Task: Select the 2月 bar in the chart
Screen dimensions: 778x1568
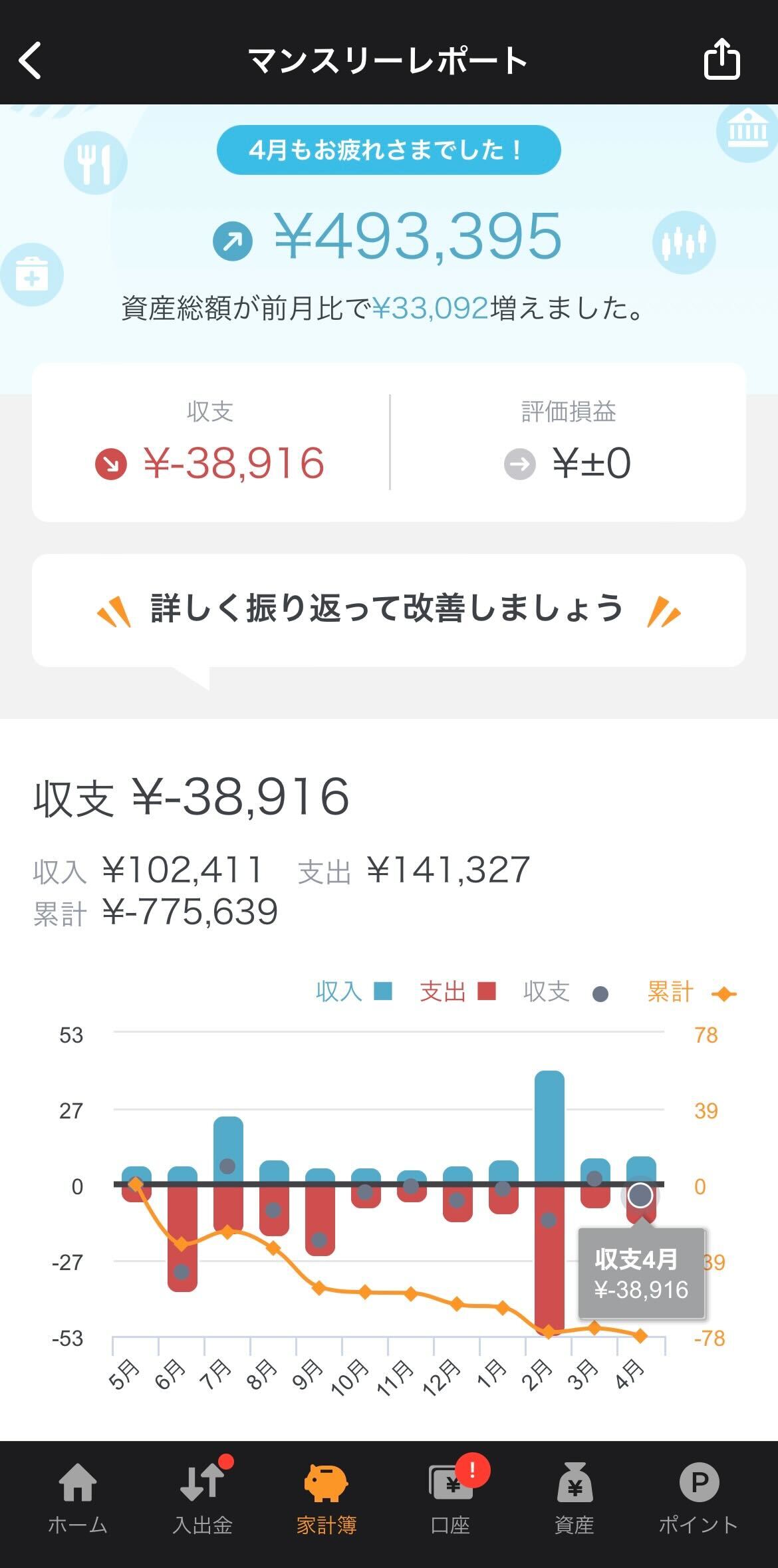Action: 549,1197
